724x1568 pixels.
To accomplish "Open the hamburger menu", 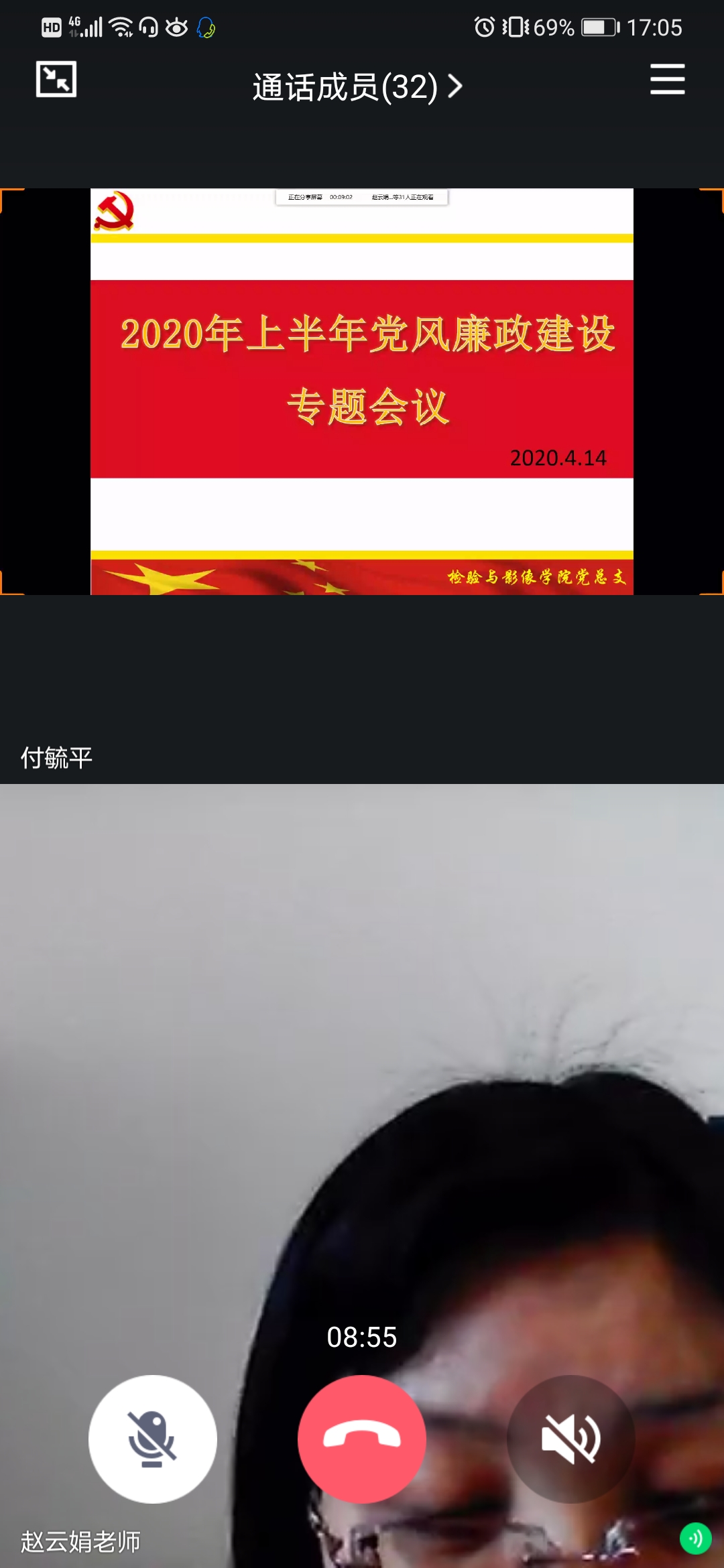I will click(667, 79).
